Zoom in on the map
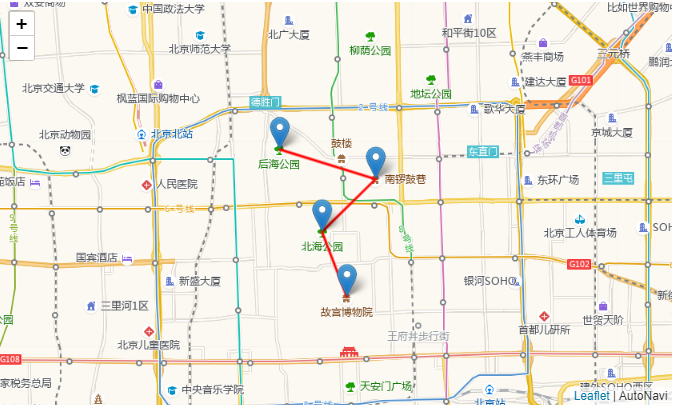 tap(22, 23)
